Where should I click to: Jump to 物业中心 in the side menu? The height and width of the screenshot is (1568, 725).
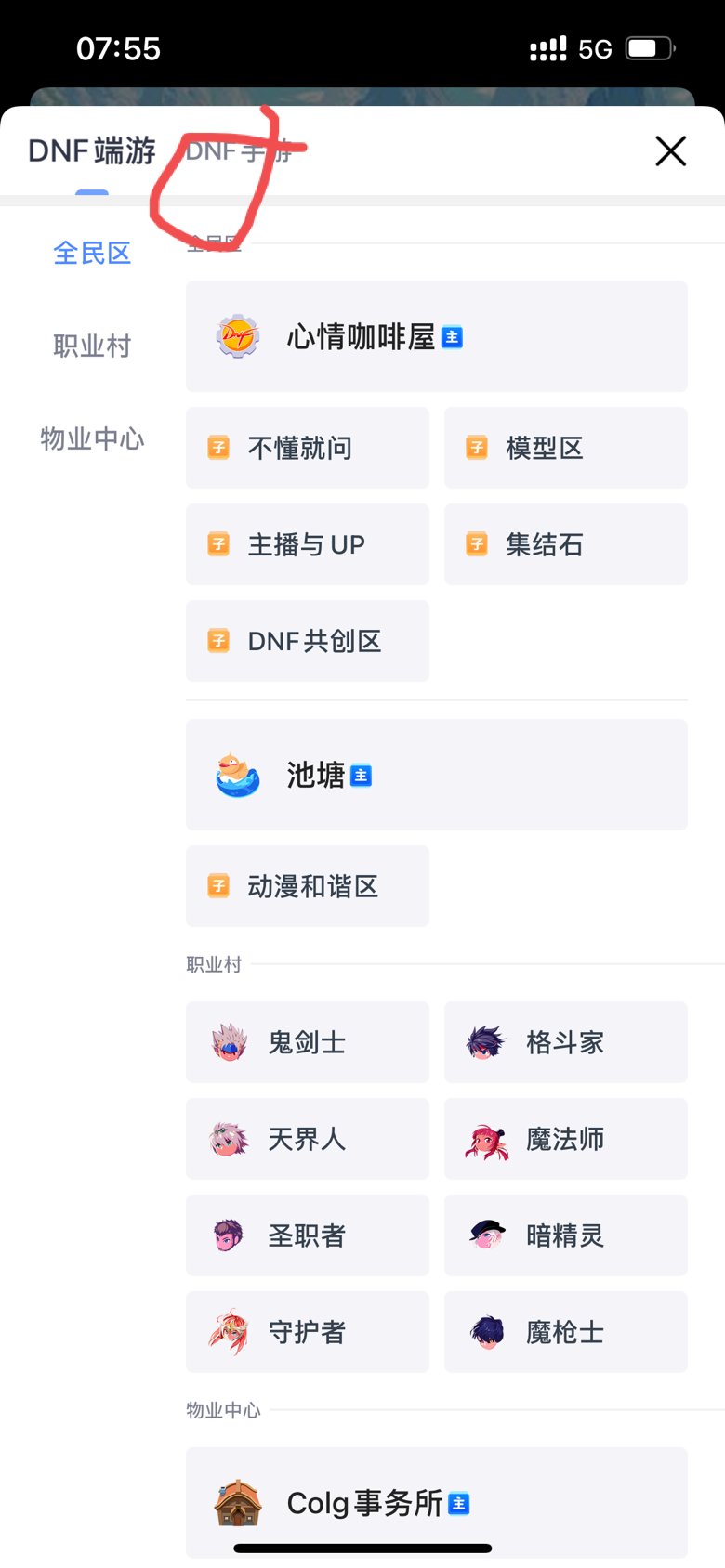coord(92,438)
